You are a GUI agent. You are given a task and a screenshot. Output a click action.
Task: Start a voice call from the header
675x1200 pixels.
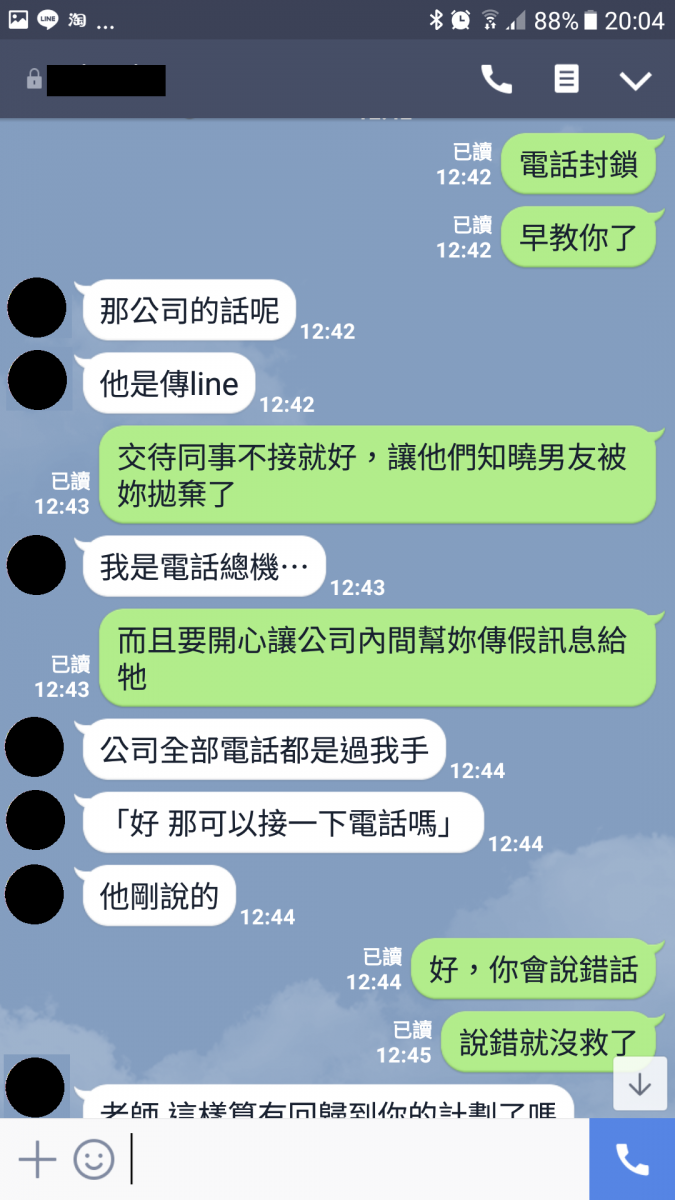[x=496, y=80]
